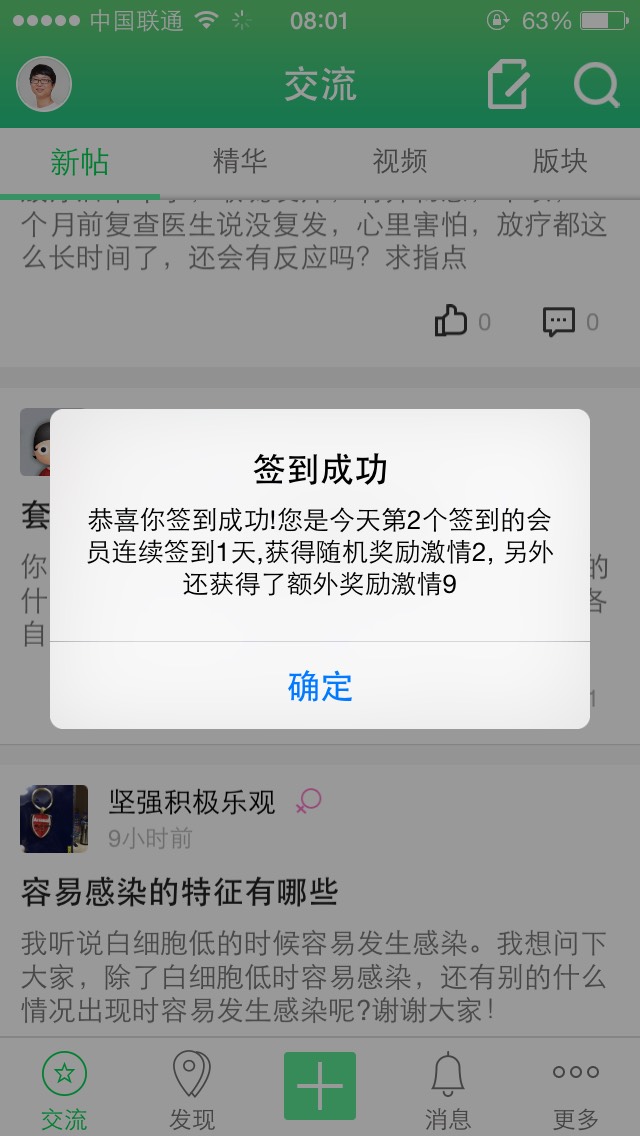Open the profile avatar in header
Viewport: 640px width, 1136px height.
44,84
